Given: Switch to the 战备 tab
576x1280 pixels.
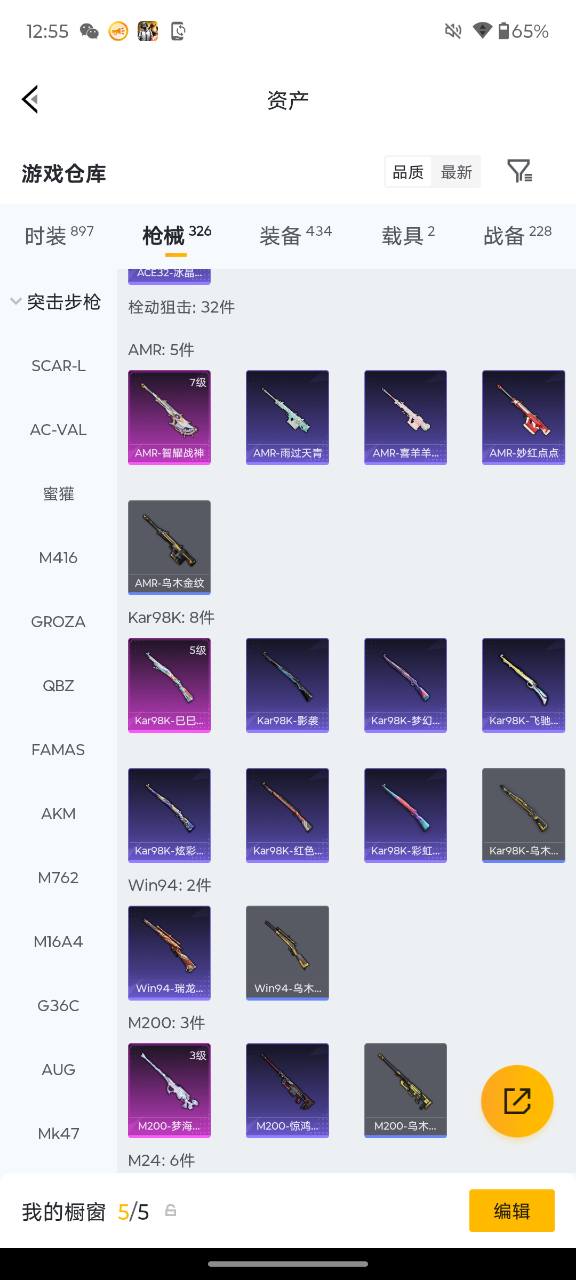Looking at the screenshot, I should (517, 235).
